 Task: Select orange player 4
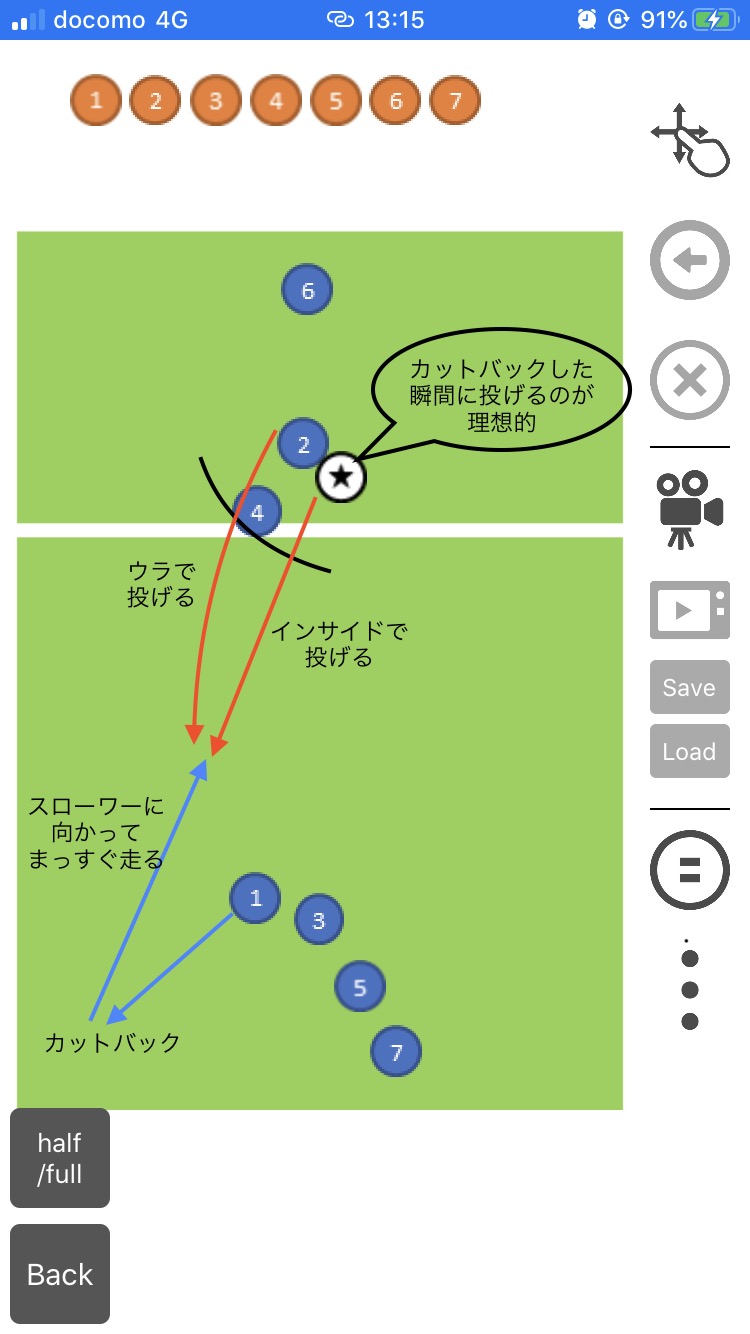(x=276, y=101)
